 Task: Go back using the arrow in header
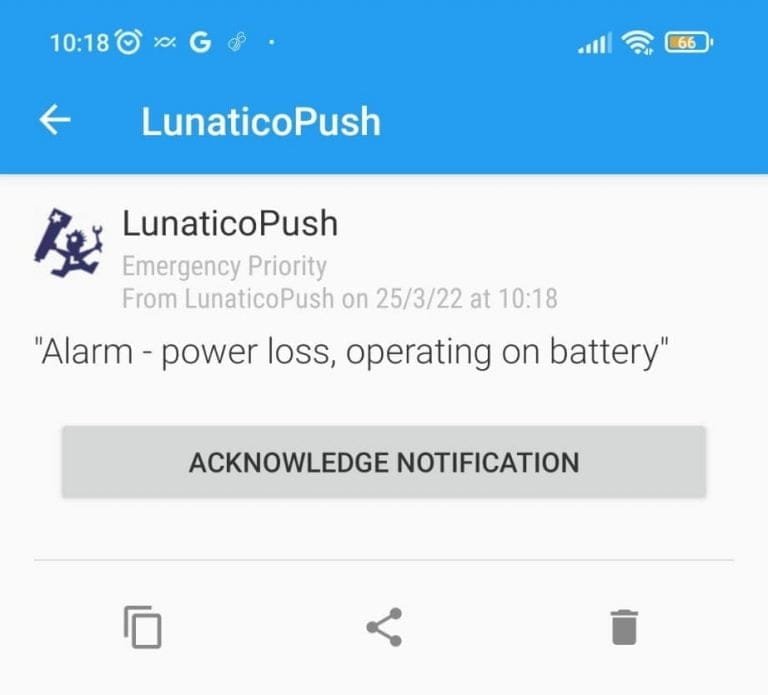[55, 121]
